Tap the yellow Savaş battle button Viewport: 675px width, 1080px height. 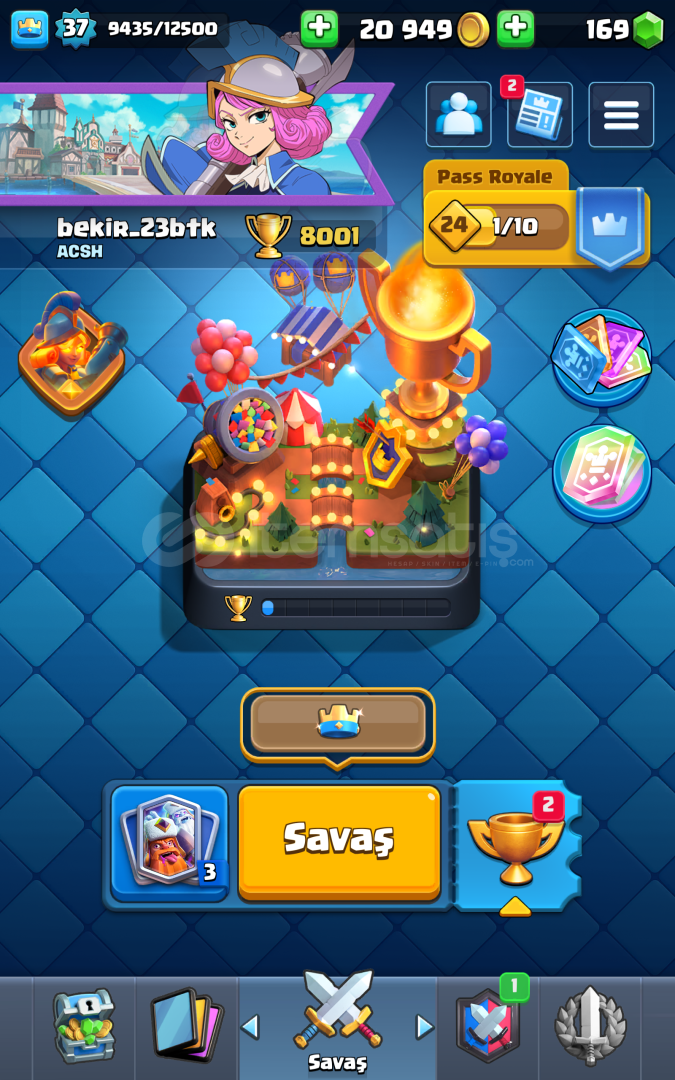339,840
